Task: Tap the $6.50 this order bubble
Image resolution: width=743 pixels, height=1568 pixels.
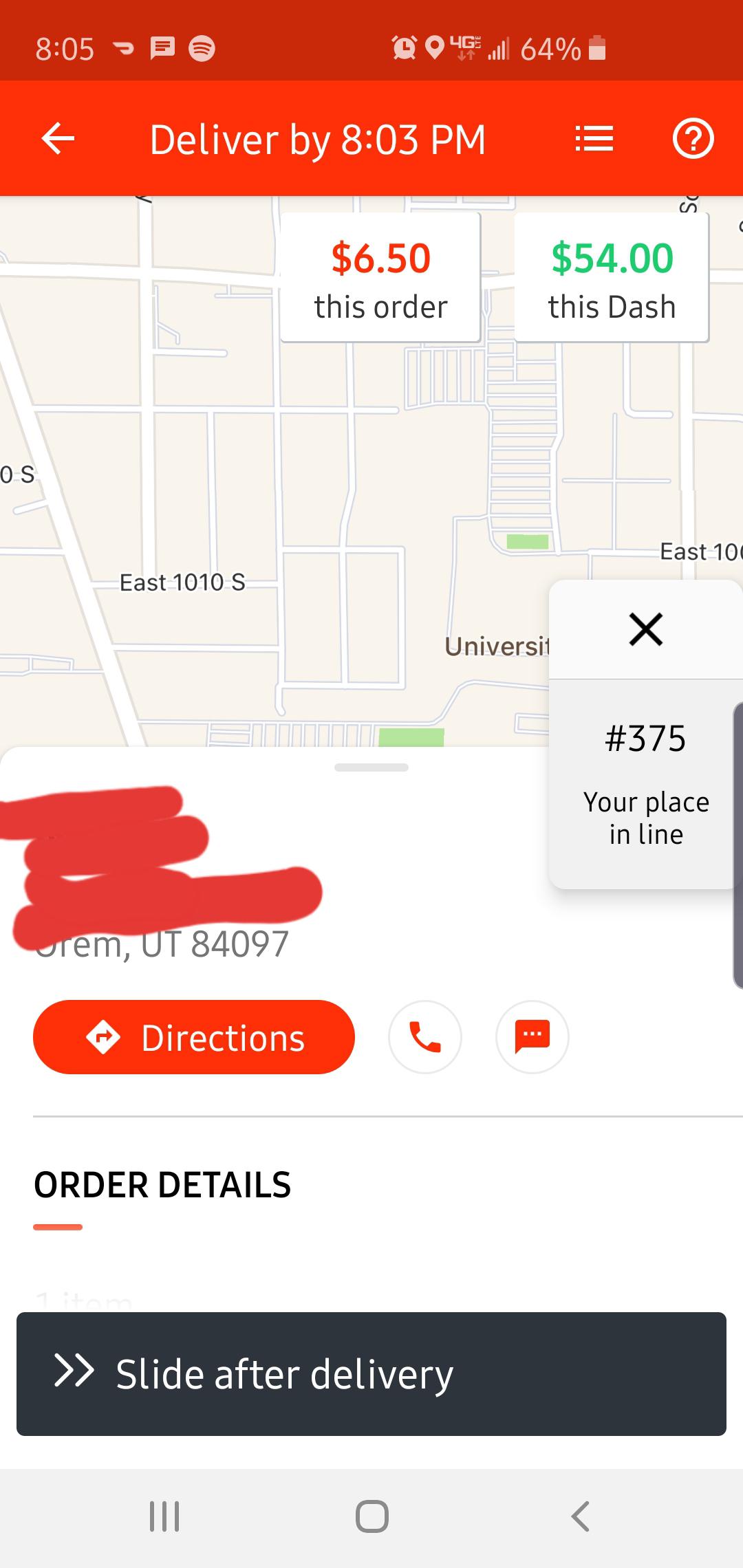Action: coord(380,278)
